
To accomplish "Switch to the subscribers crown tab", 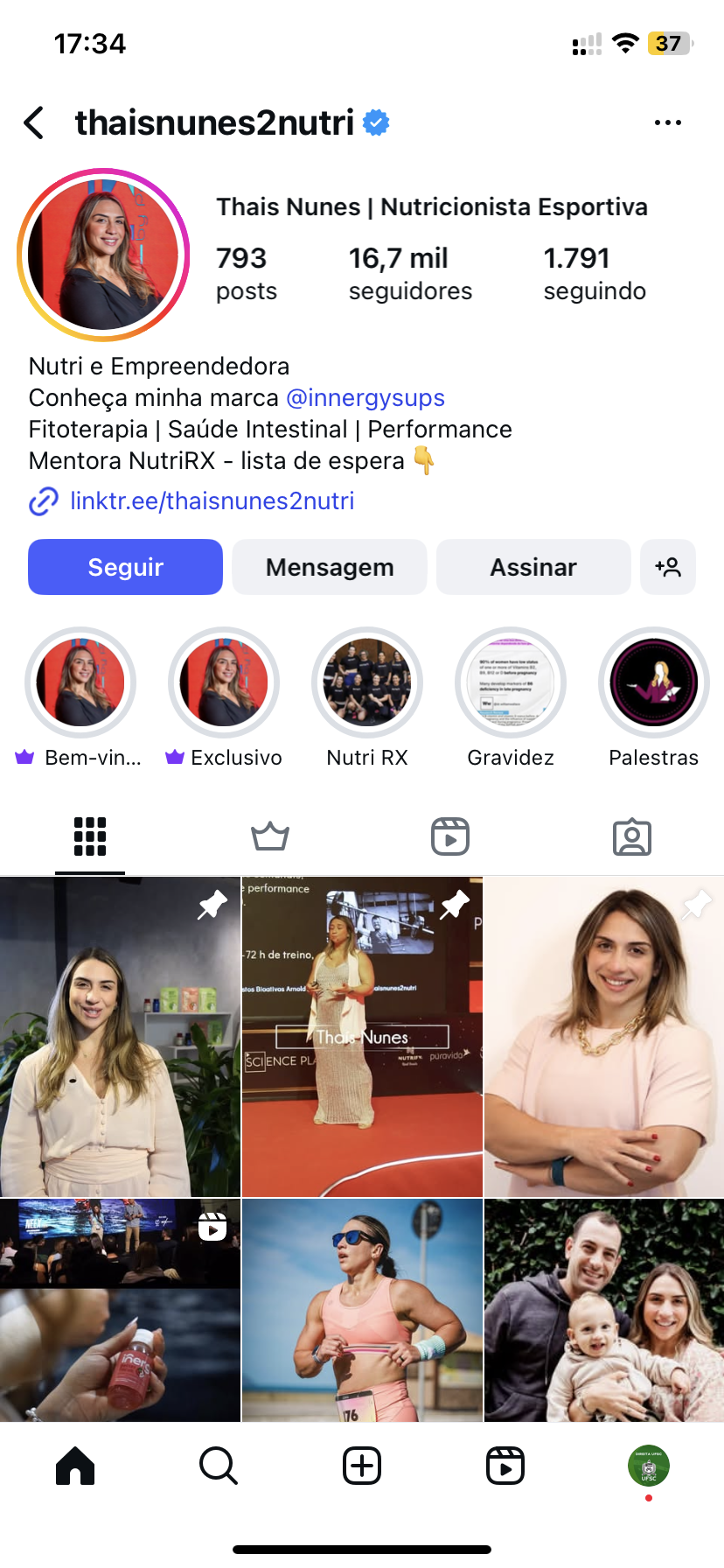I will [x=270, y=836].
